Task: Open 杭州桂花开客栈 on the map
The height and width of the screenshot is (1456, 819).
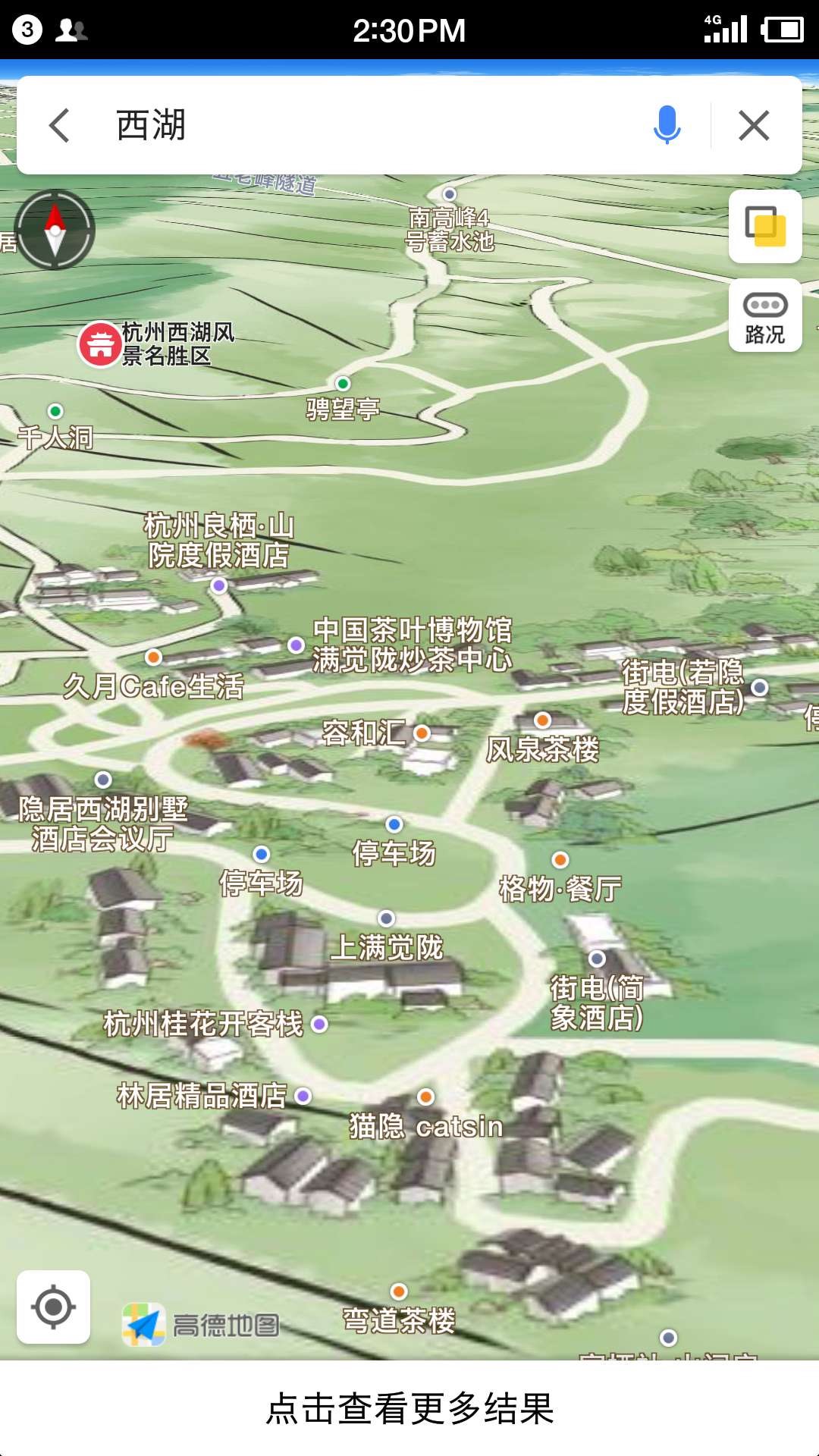Action: 319,1025
